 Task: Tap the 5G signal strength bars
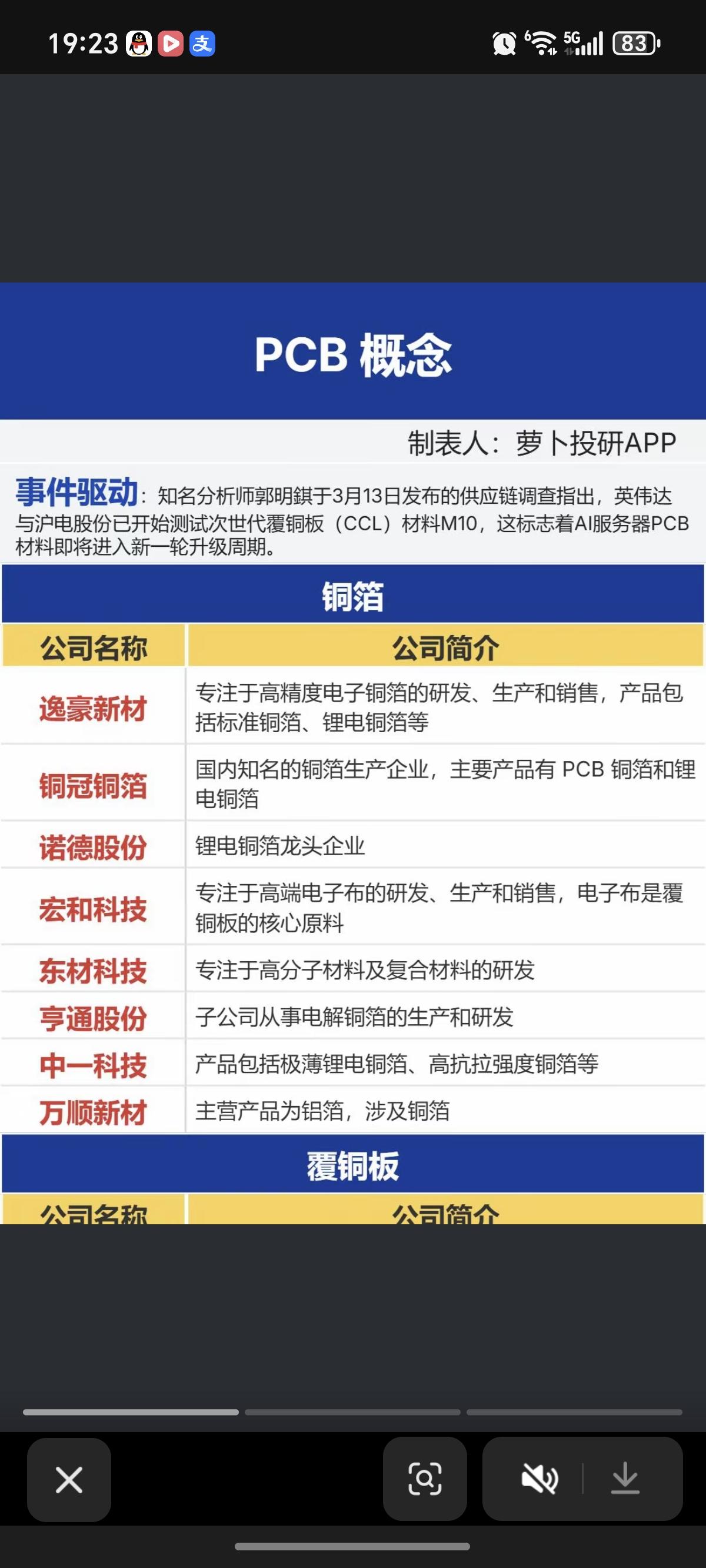coord(585,42)
